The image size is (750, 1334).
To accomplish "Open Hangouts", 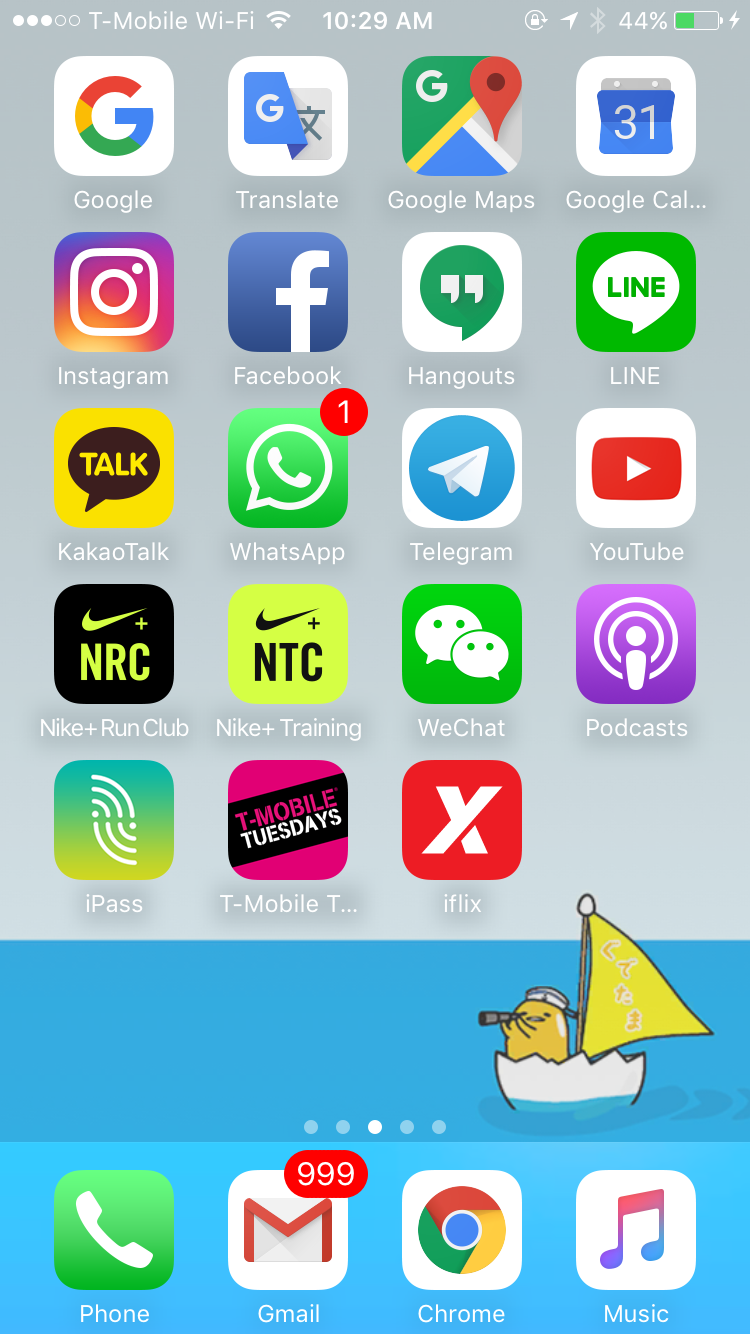I will click(462, 292).
